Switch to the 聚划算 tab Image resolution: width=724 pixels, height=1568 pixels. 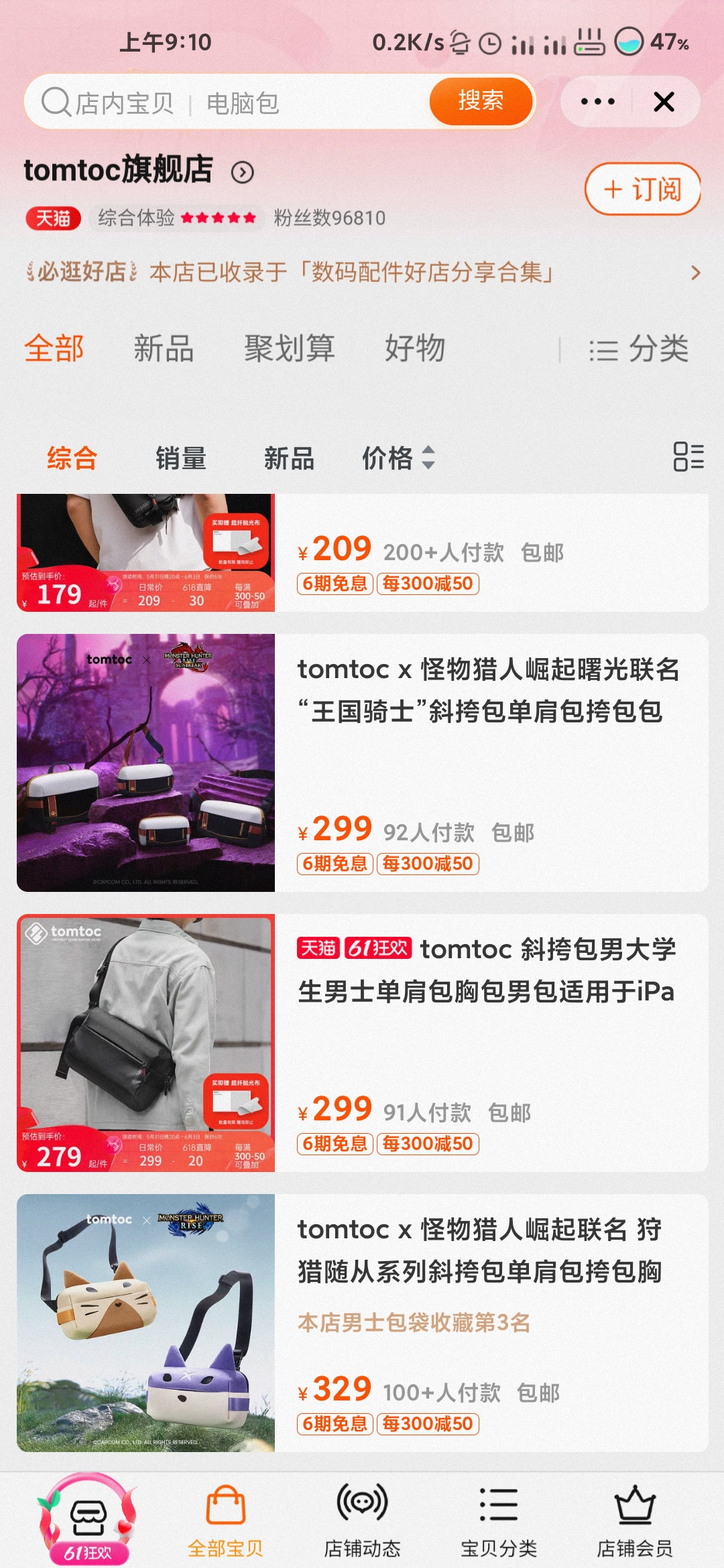[289, 348]
